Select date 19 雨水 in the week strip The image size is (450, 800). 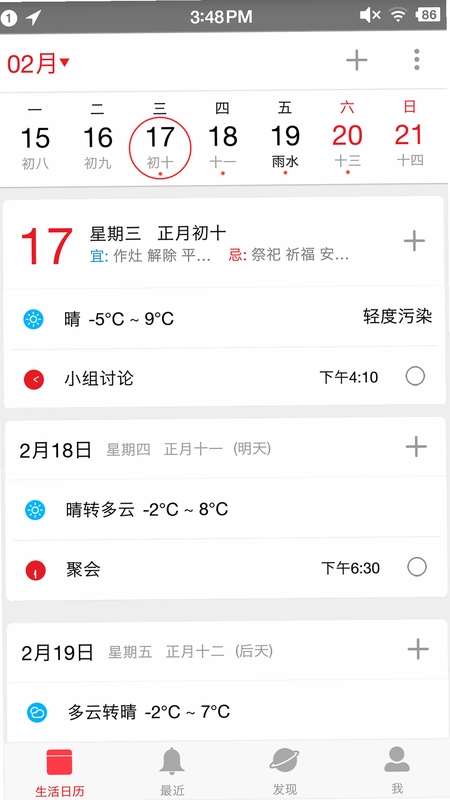pos(285,137)
